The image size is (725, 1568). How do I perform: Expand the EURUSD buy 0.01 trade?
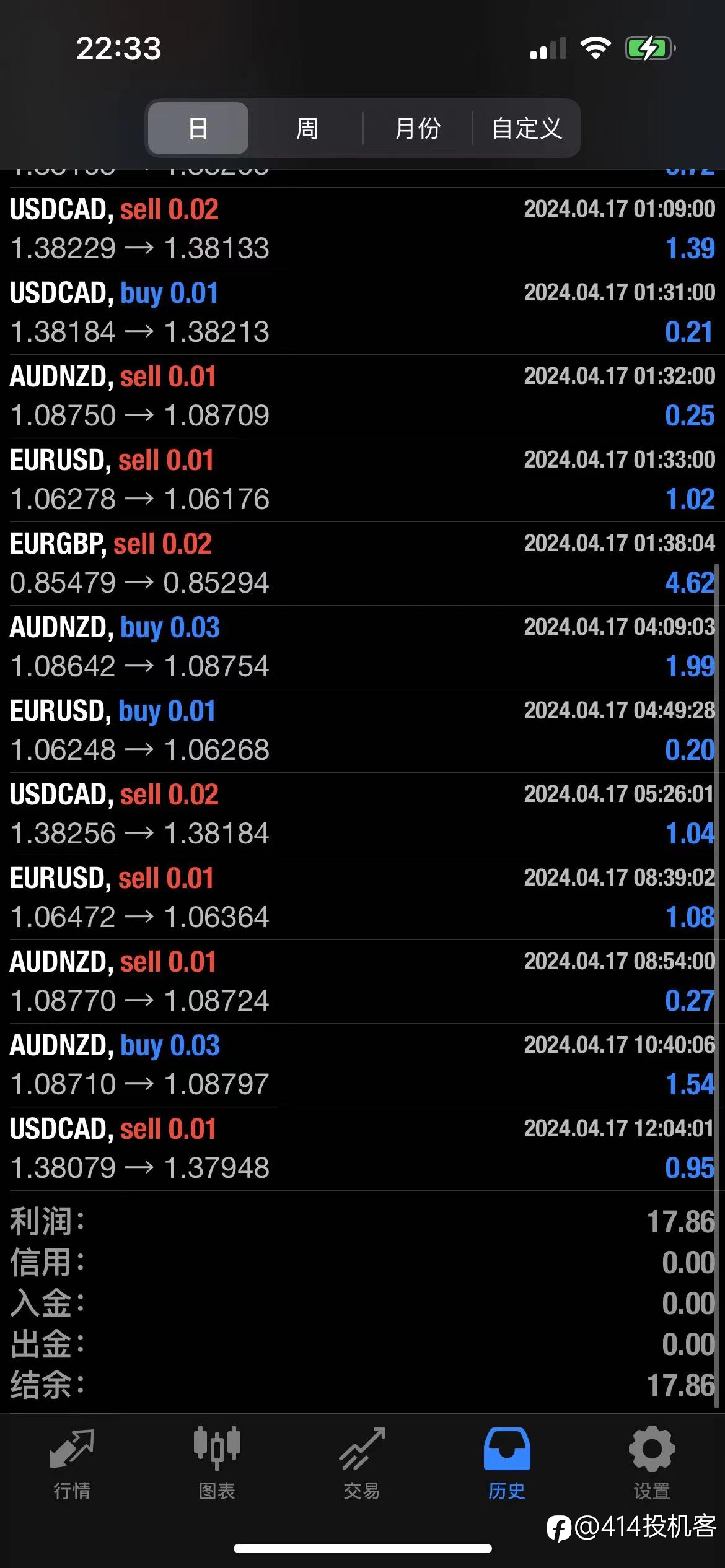362,731
